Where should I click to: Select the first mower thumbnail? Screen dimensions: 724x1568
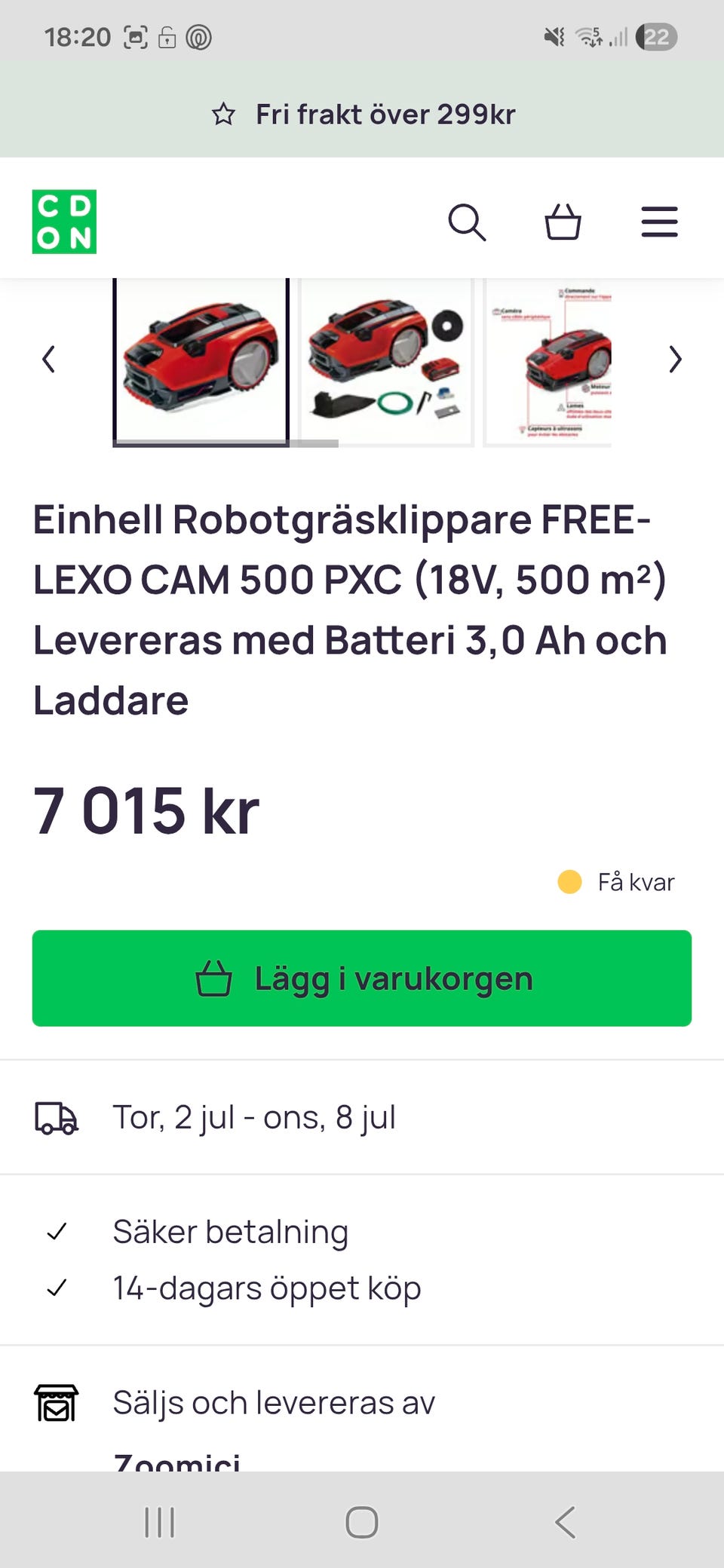point(201,361)
